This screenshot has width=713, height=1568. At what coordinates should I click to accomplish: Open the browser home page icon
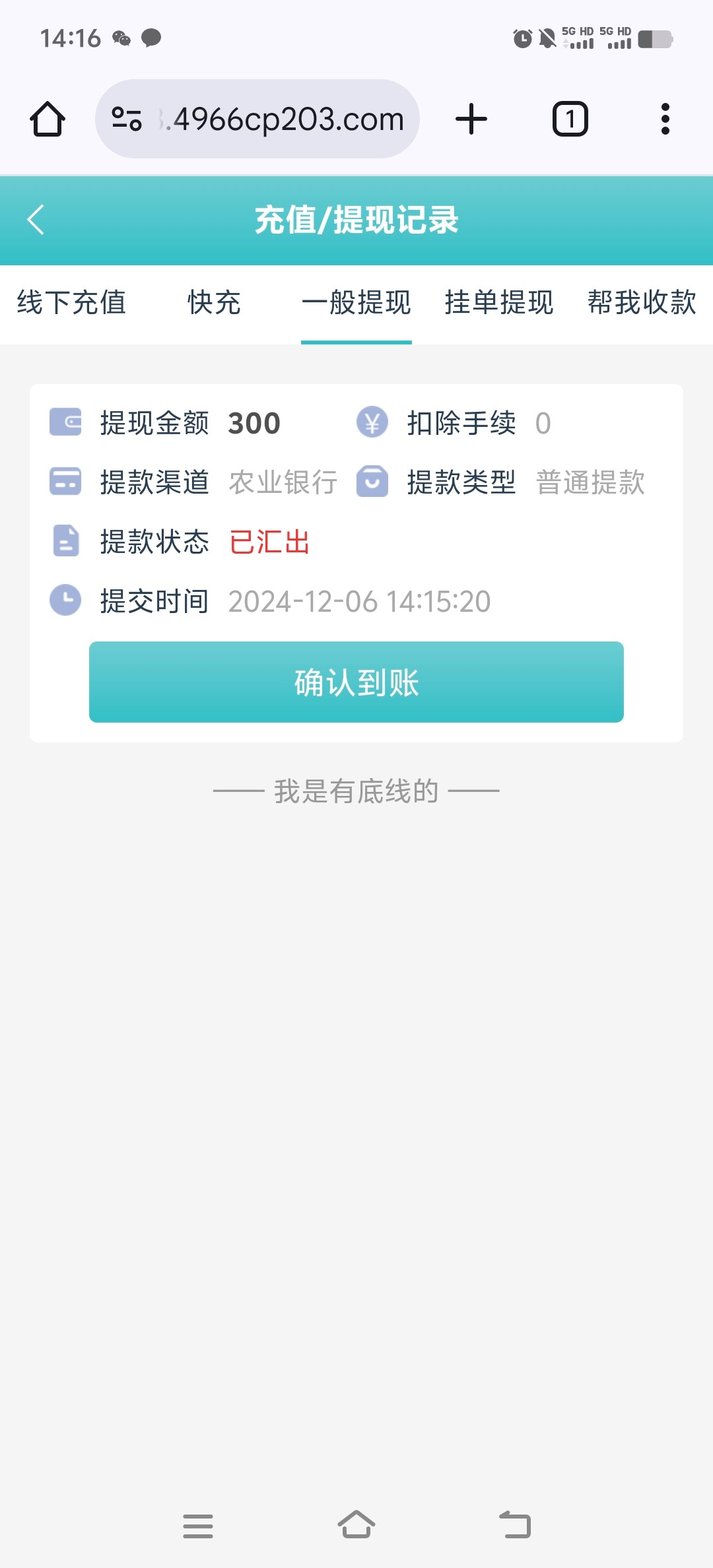48,119
